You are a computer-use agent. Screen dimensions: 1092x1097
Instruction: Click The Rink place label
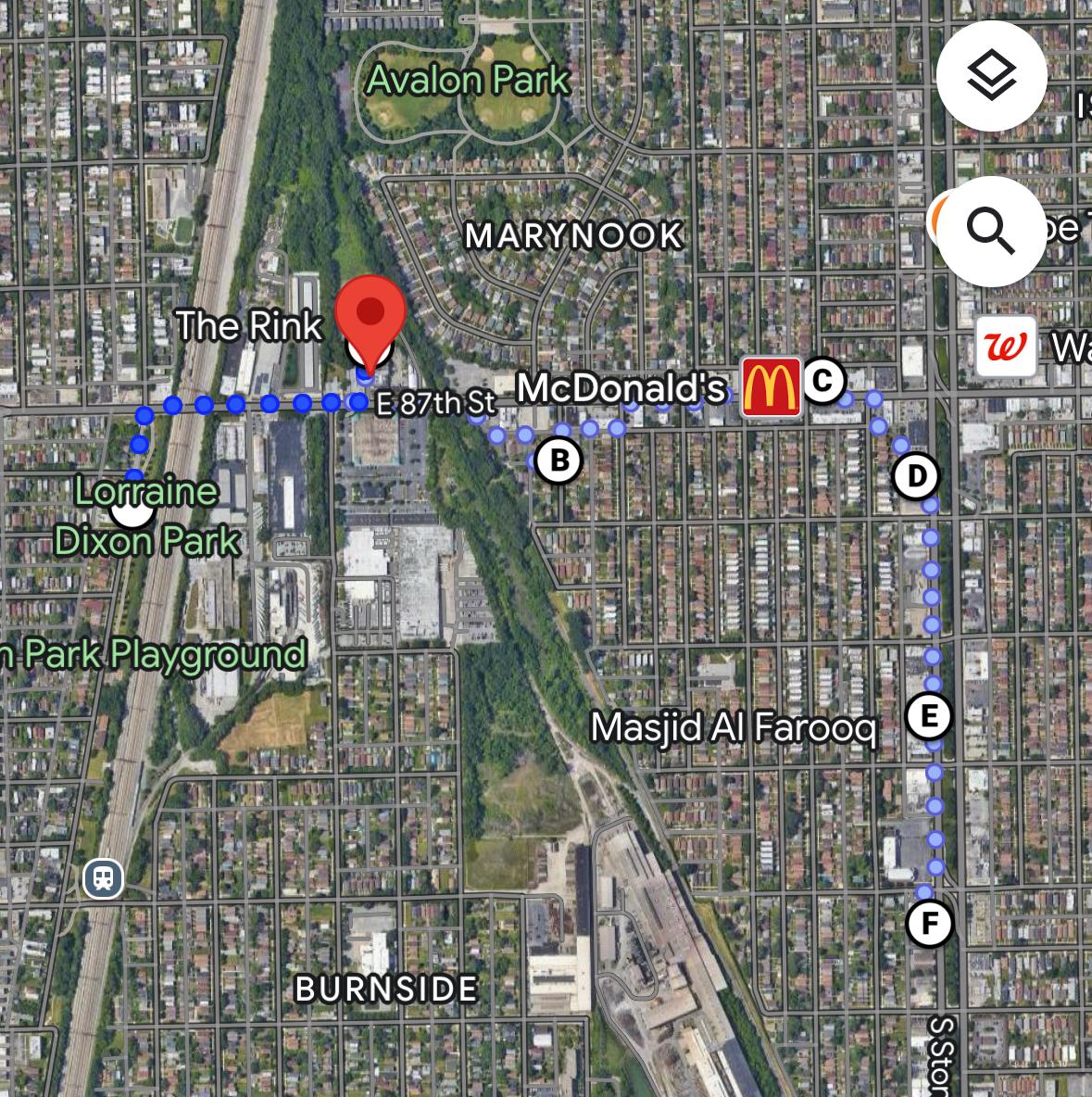tap(250, 326)
